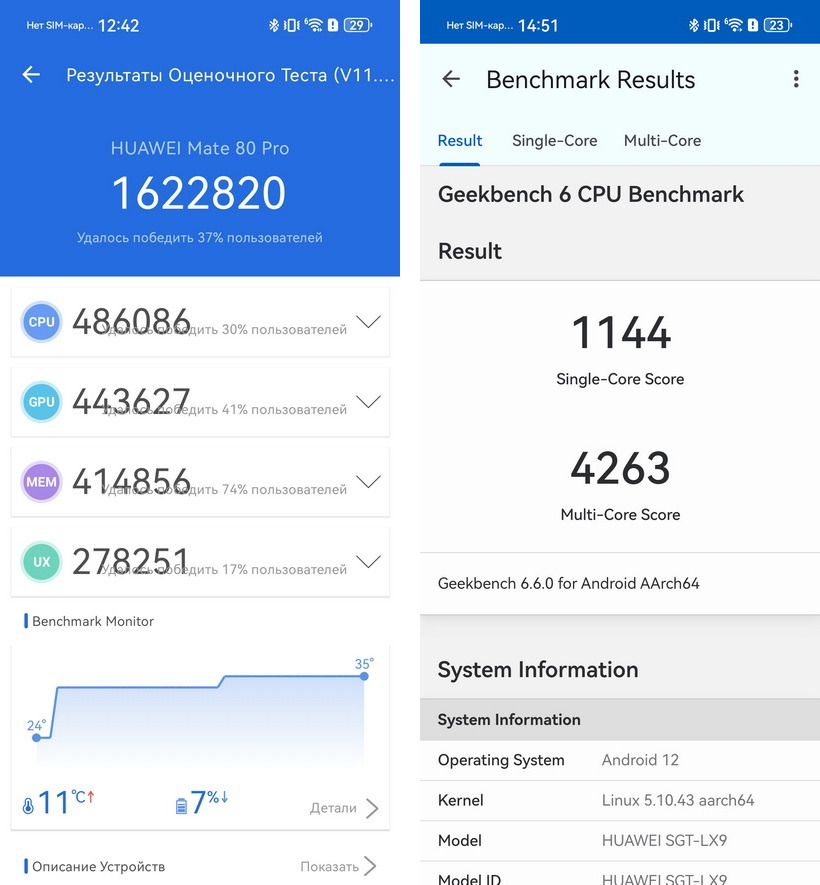Expand the GPU score 443627 details
Screen dimensions: 820x885
click(x=368, y=402)
